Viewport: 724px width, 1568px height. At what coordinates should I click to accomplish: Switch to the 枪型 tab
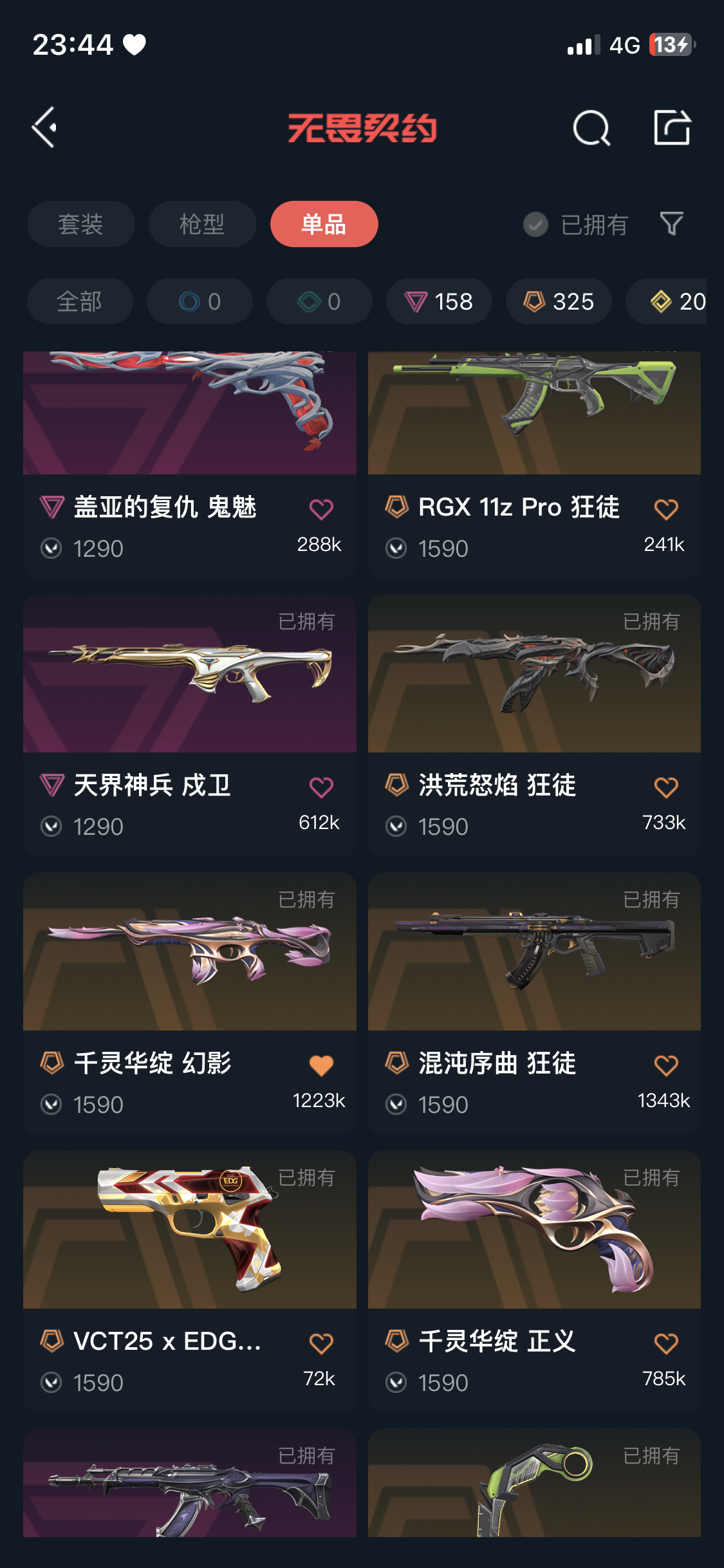click(202, 224)
